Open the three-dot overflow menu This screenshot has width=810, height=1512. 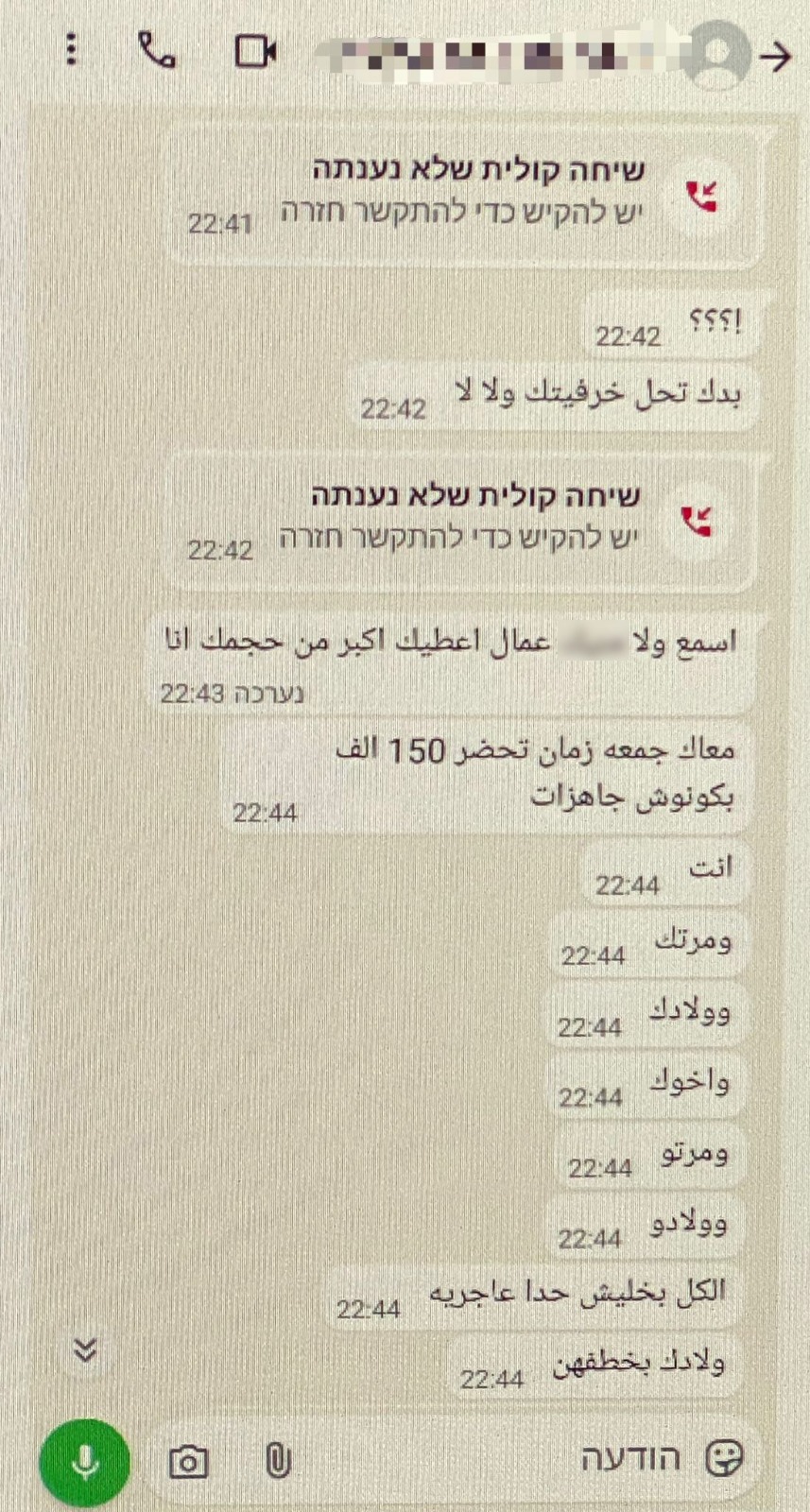tap(73, 50)
